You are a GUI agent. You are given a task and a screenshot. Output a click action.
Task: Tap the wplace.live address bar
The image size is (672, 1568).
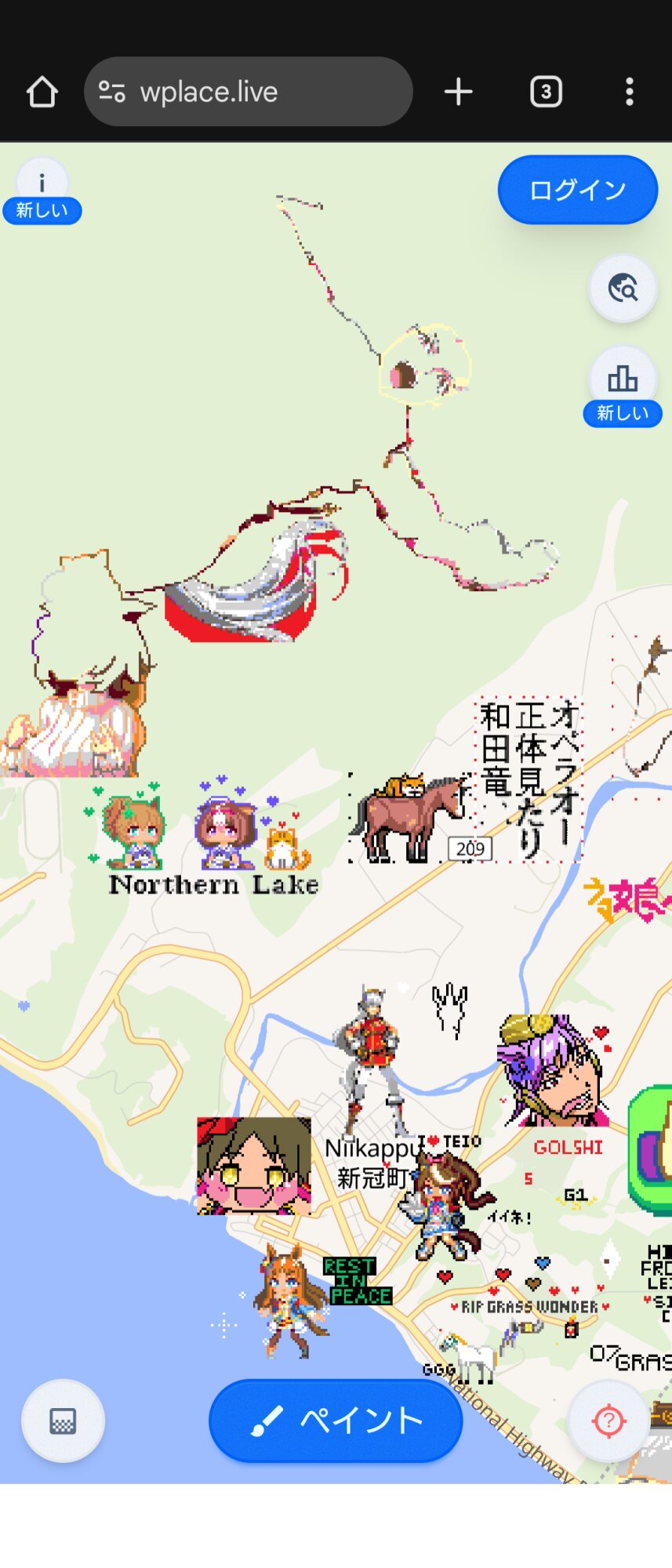click(248, 92)
